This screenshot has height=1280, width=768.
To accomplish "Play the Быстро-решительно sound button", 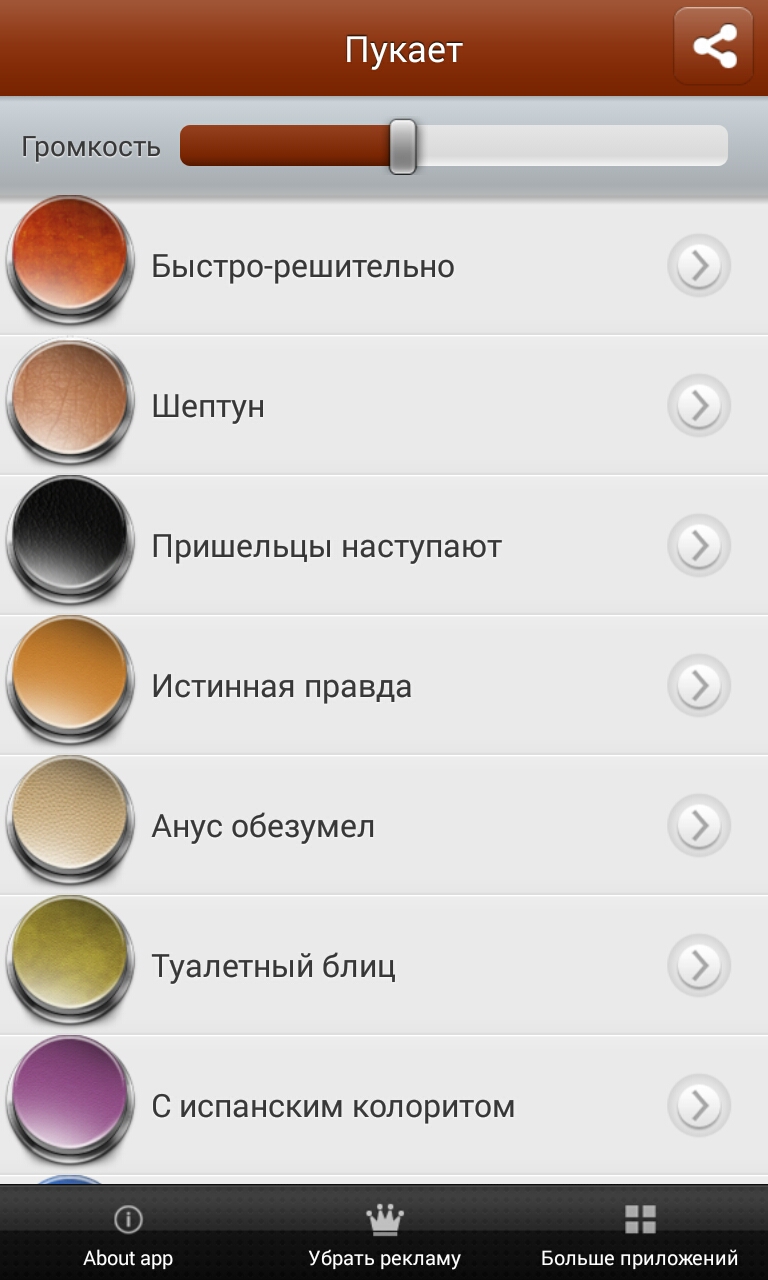I will coord(70,262).
